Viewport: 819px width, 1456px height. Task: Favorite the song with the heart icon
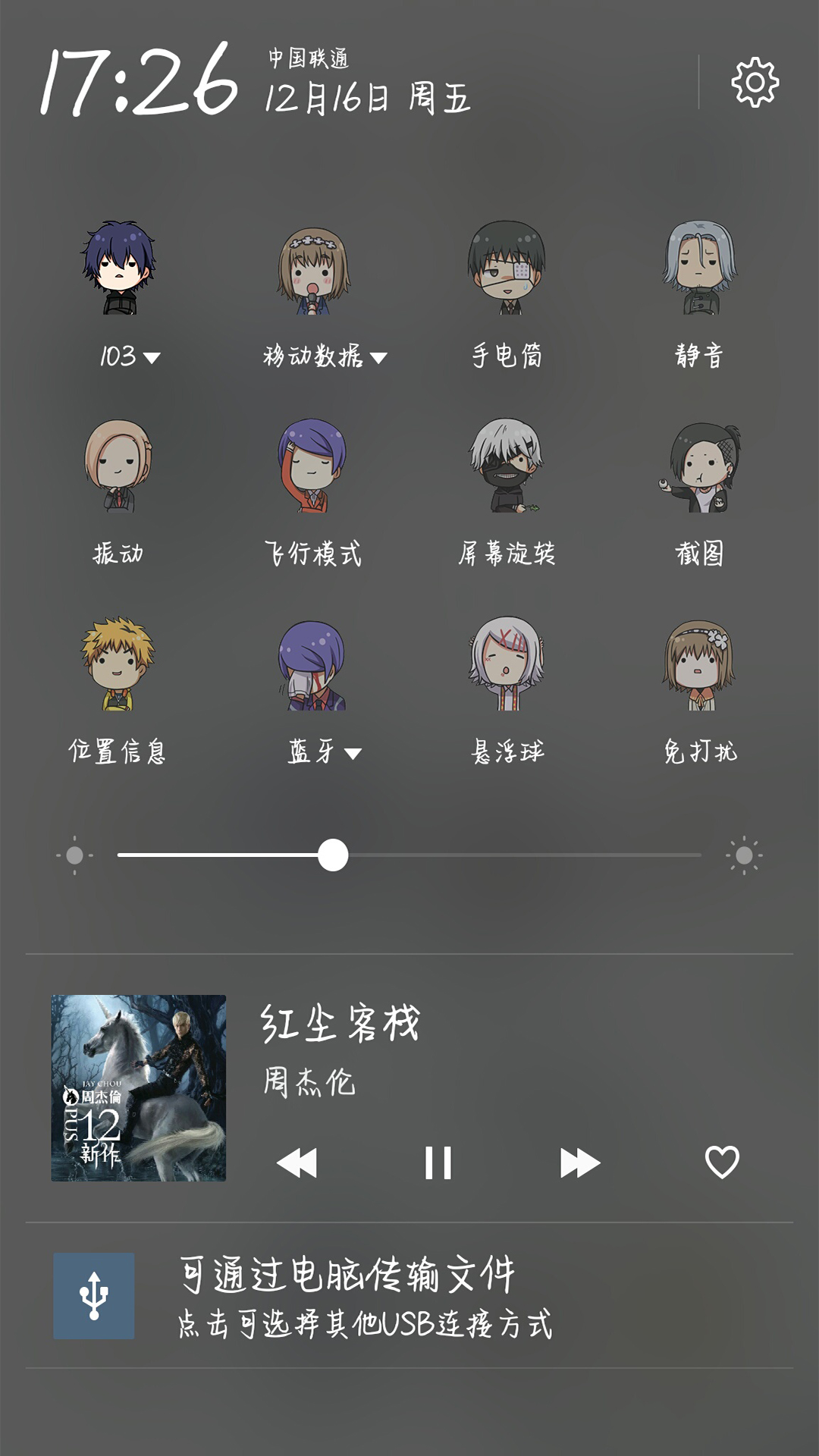(722, 1162)
